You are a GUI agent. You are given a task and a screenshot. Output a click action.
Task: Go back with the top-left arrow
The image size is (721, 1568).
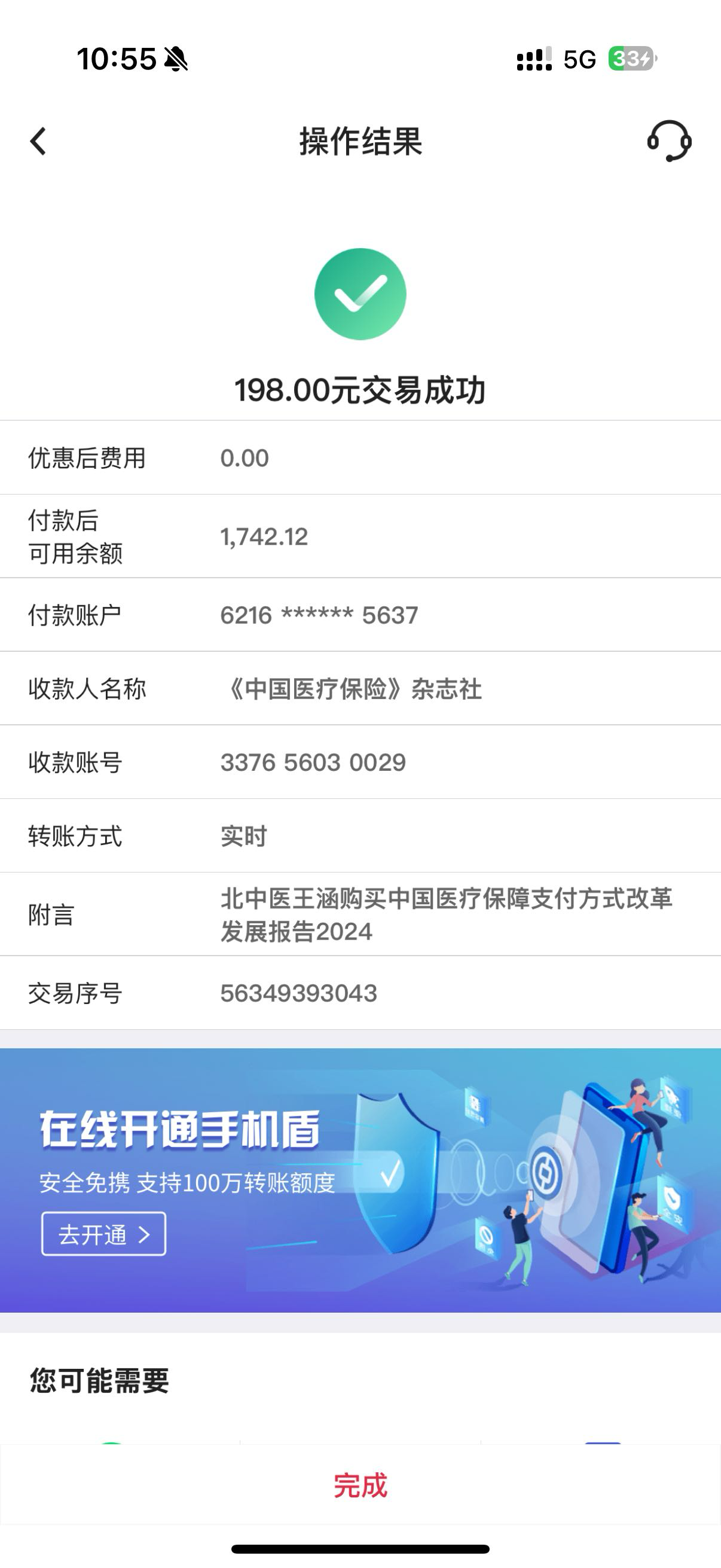pyautogui.click(x=38, y=141)
